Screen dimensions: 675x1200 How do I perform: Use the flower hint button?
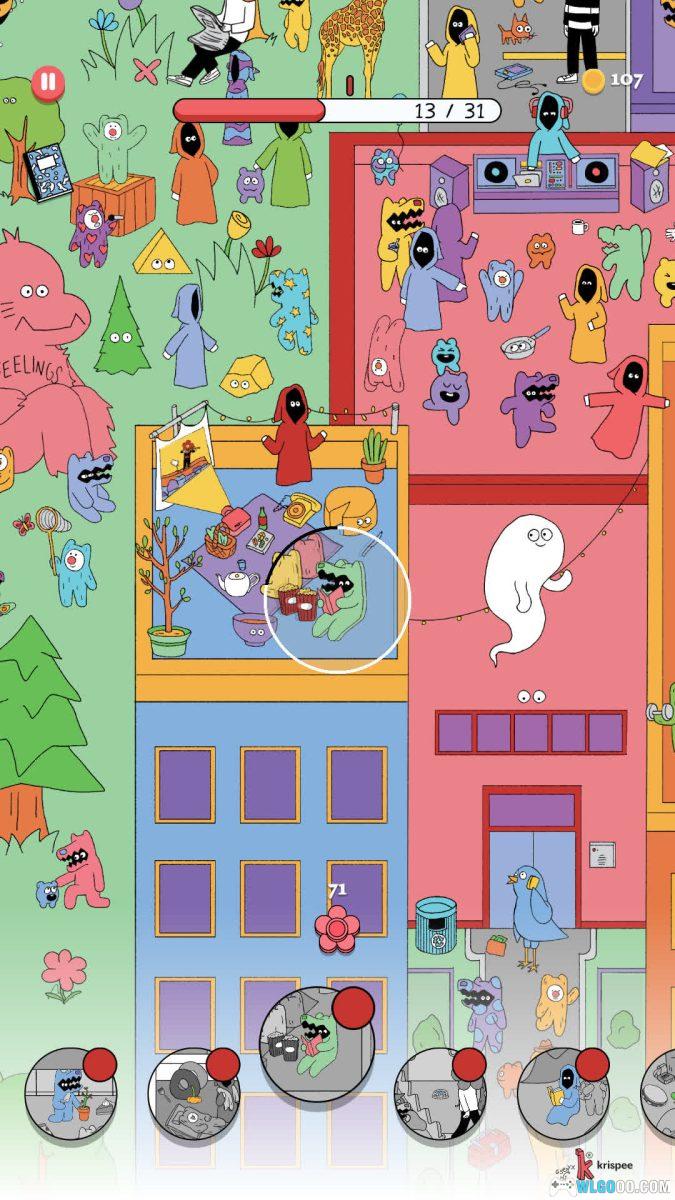[x=336, y=929]
